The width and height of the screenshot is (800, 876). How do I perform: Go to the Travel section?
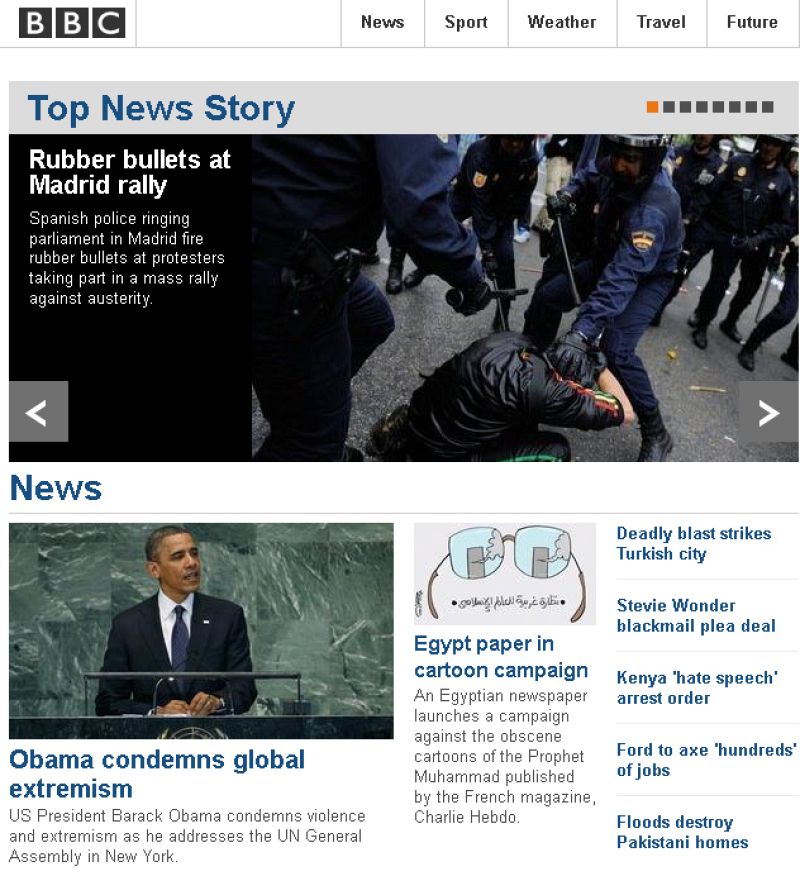pos(661,22)
